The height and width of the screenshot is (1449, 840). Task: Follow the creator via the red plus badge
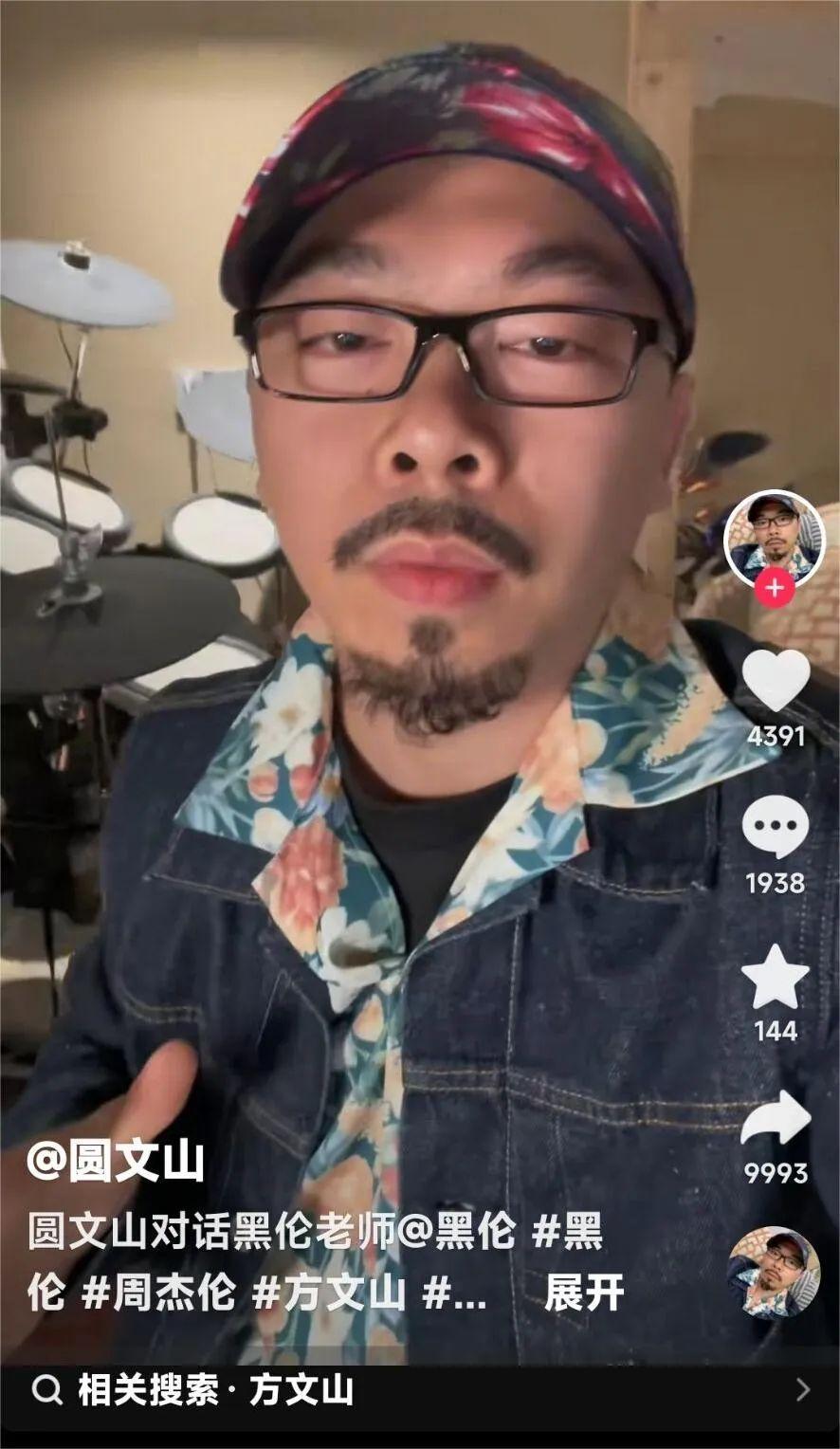point(775,588)
